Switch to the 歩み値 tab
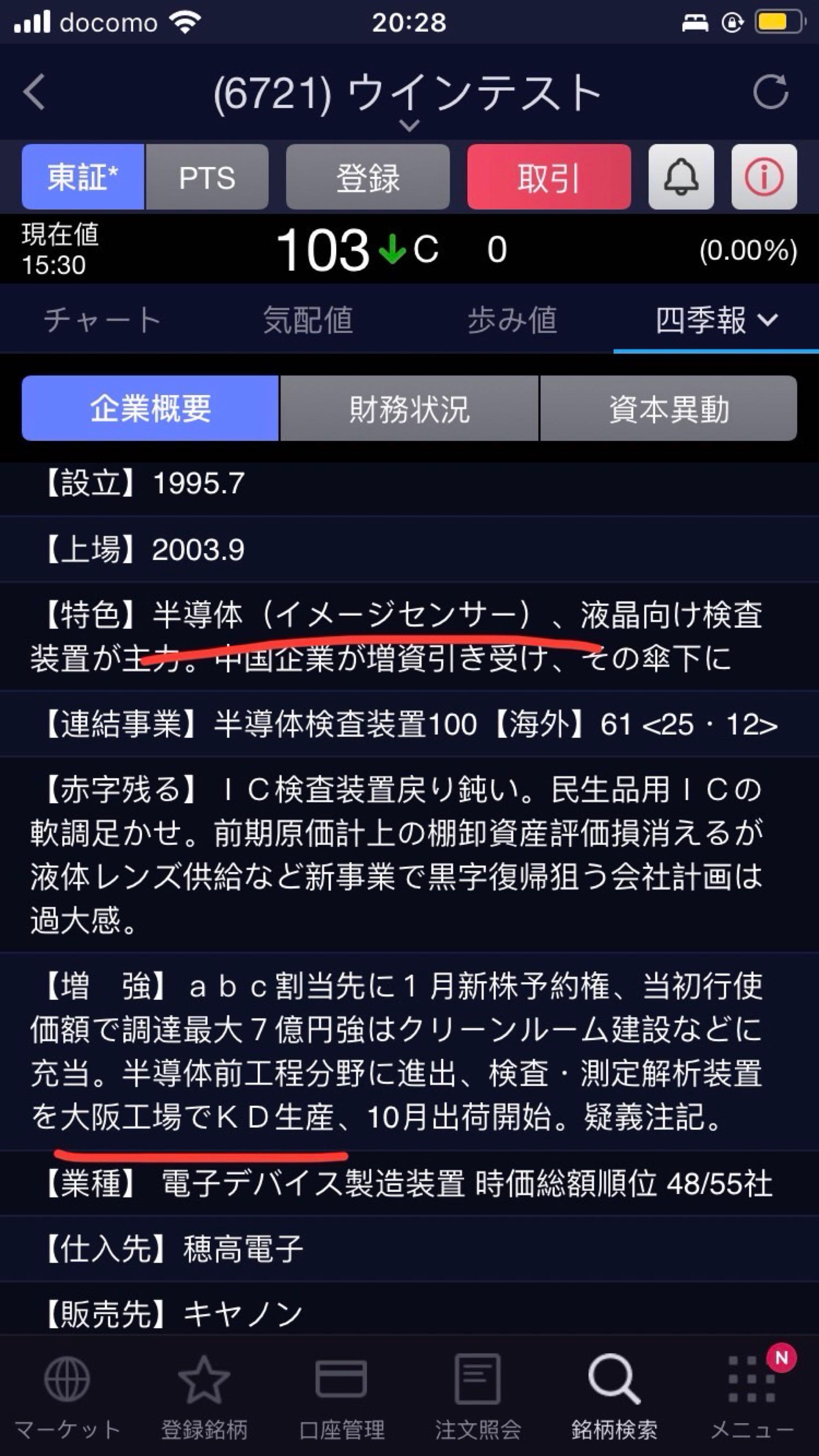Image resolution: width=819 pixels, height=1456 pixels. (512, 320)
